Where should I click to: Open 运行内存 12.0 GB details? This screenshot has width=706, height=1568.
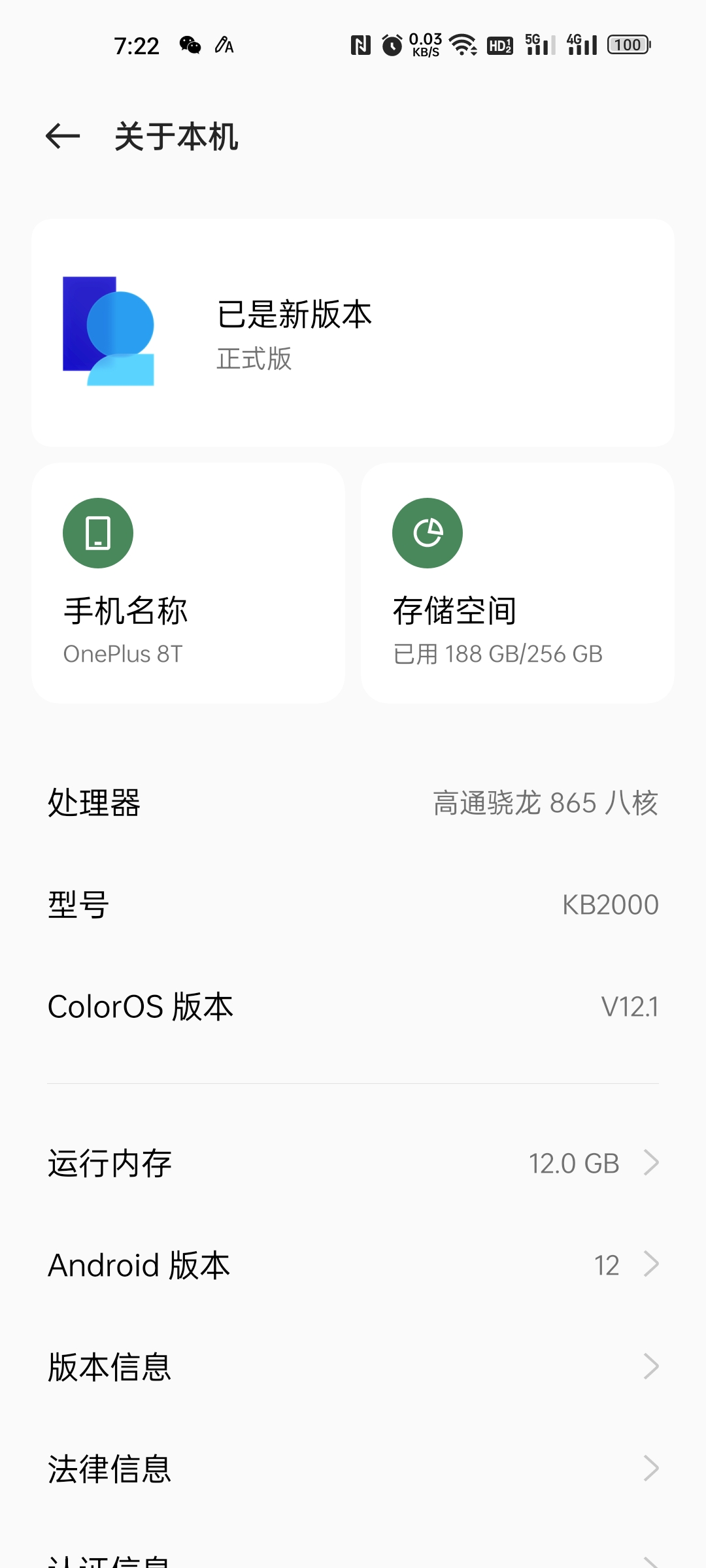pos(353,1164)
